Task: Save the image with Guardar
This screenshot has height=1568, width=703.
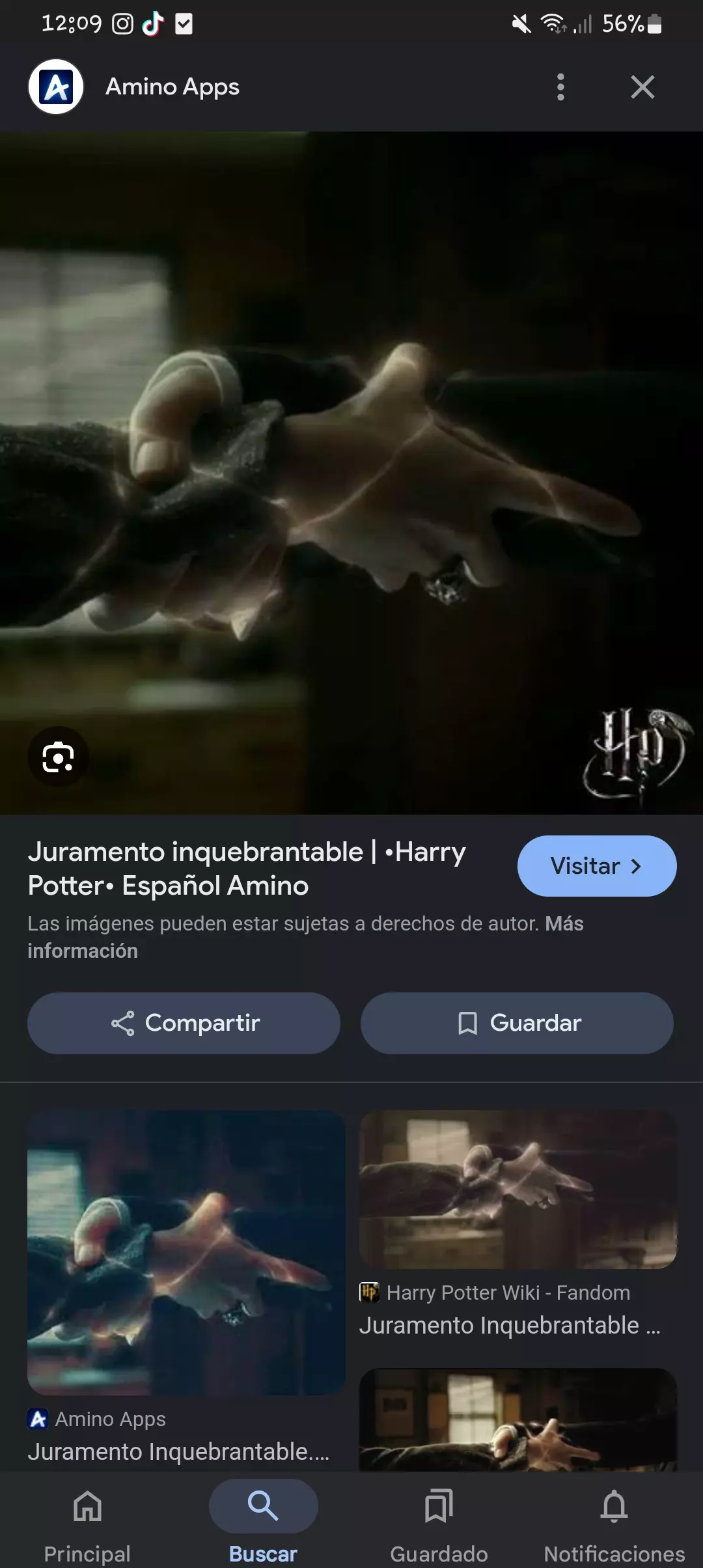Action: (x=517, y=1023)
